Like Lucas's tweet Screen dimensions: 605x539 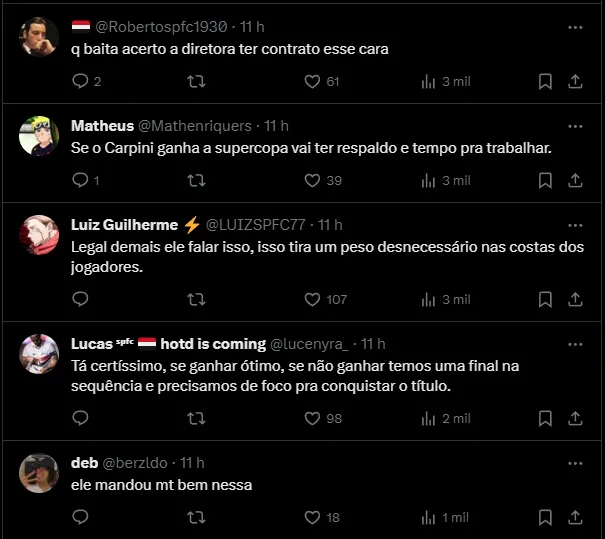312,418
